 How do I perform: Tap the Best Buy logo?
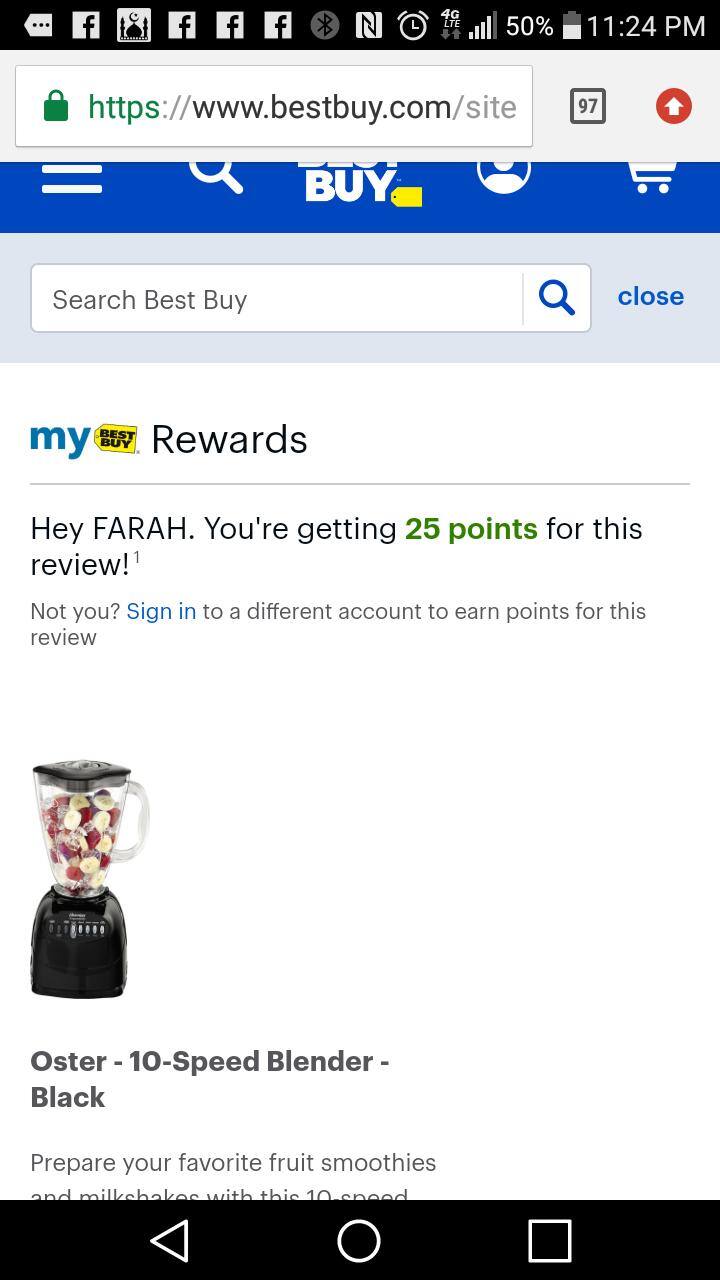point(360,180)
